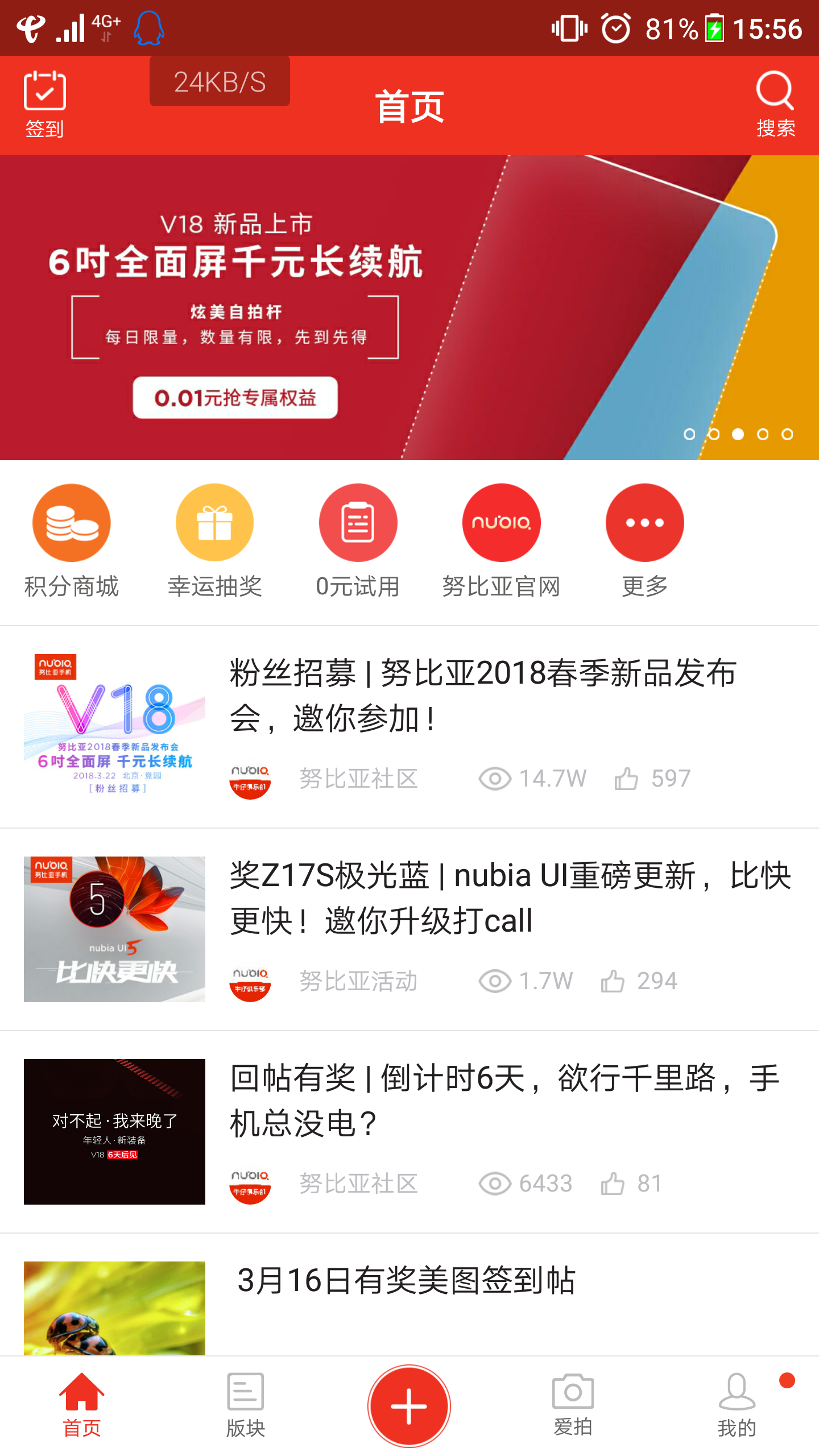Open post 粉丝招募 努比亚2018春季新品发布会

[483, 695]
